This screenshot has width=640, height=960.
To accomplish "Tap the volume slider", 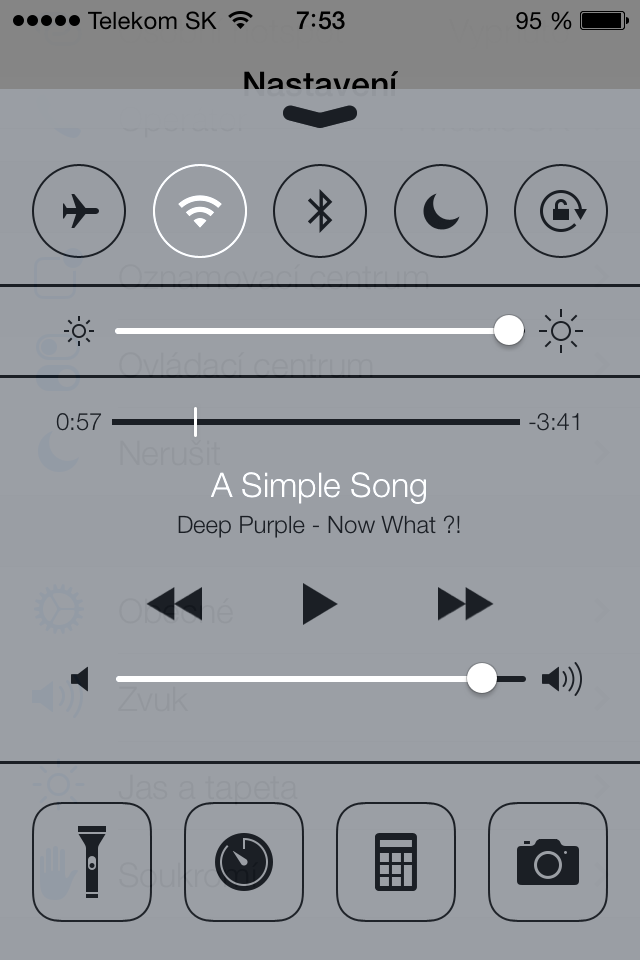I will (x=320, y=679).
